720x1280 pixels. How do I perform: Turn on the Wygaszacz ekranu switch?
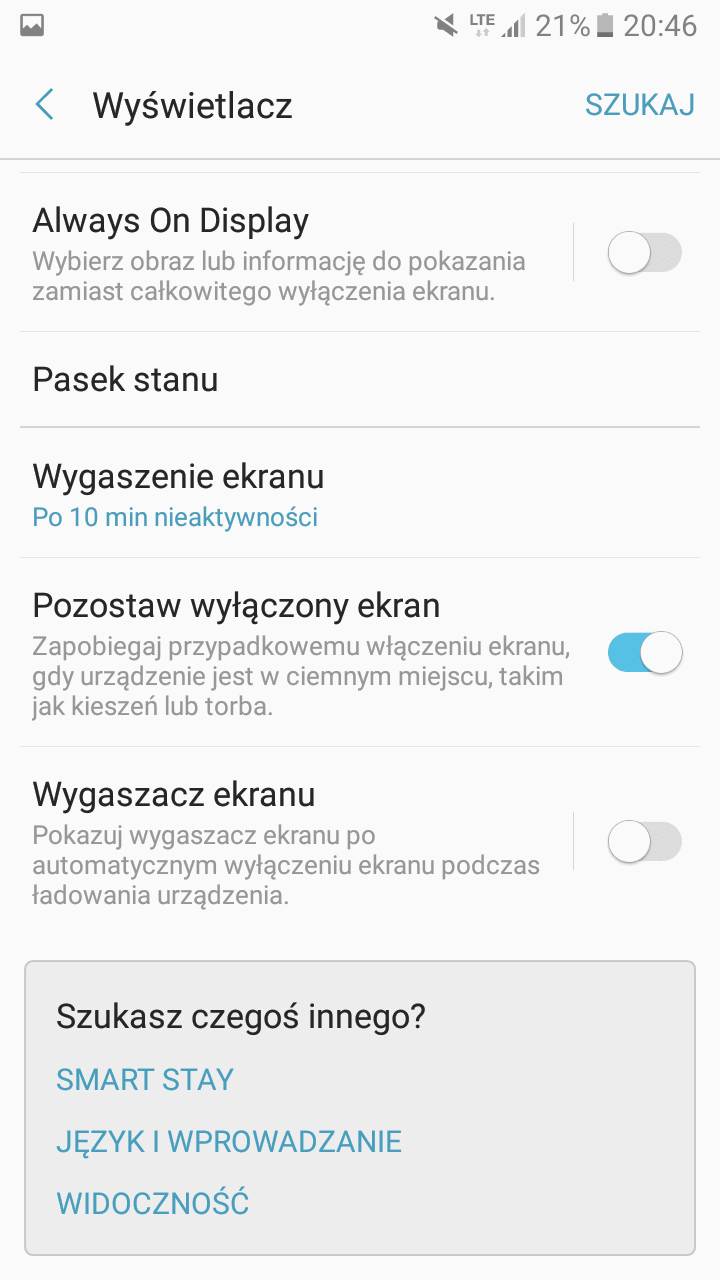(x=645, y=842)
